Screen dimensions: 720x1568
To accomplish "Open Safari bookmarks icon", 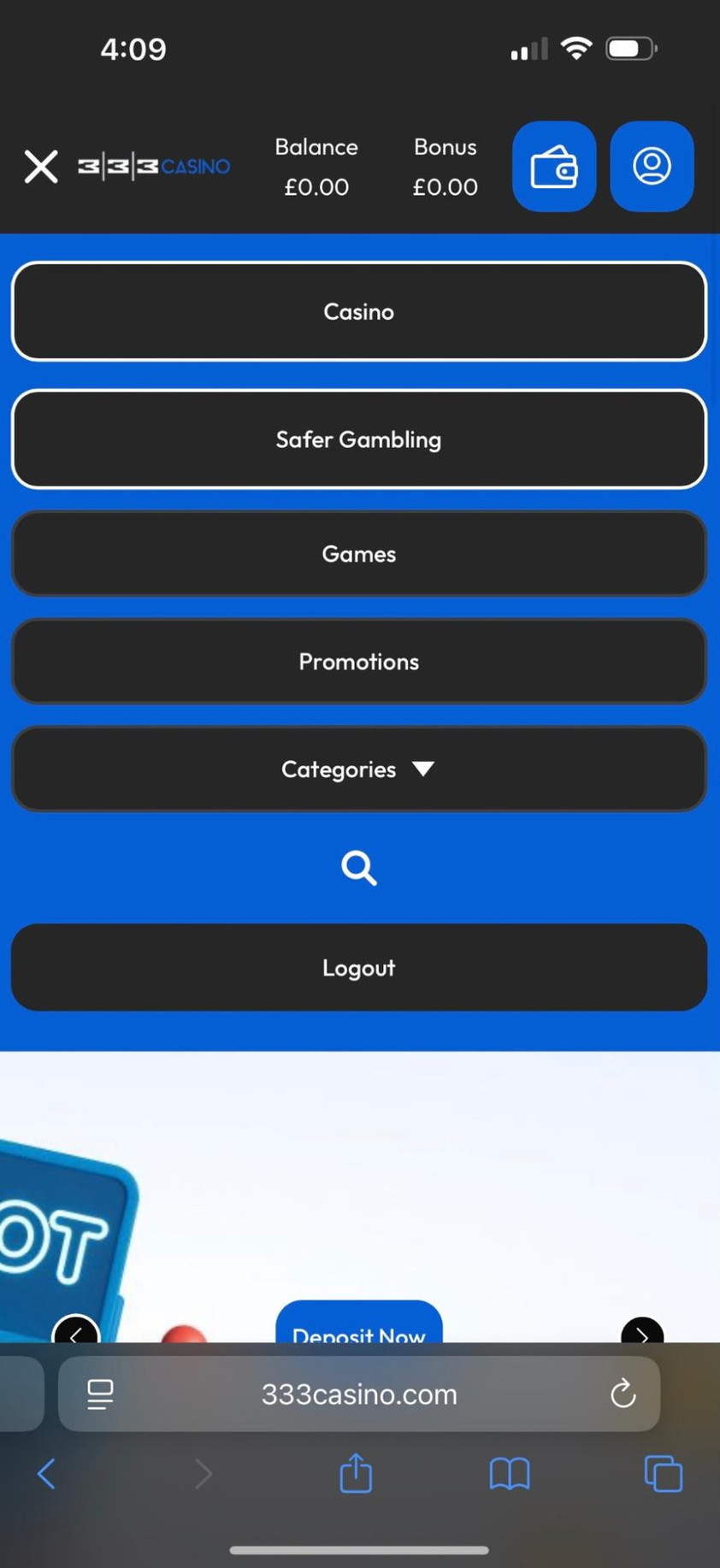I will [510, 1474].
